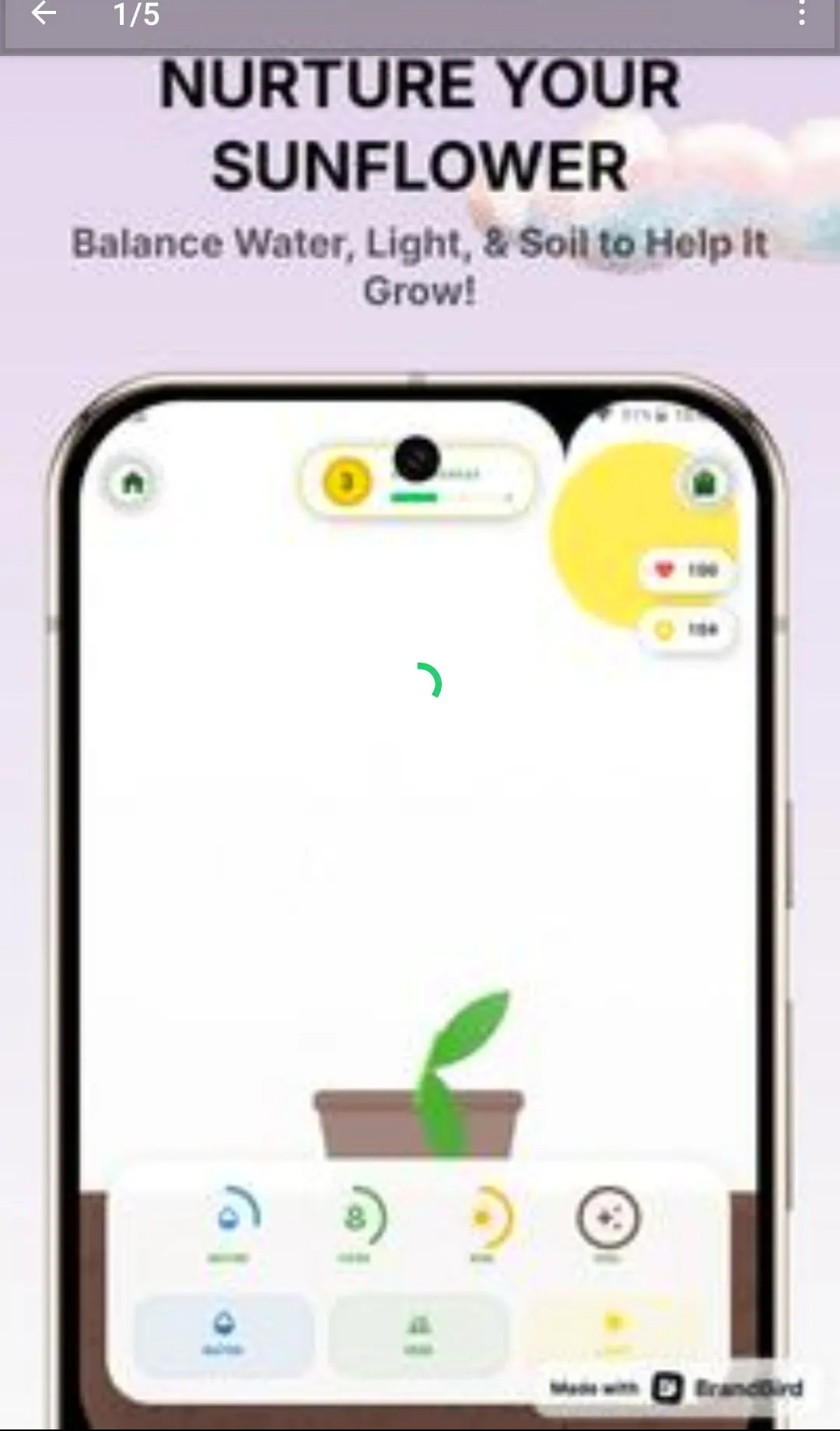
Task: Open the overflow menu
Action: (x=802, y=13)
